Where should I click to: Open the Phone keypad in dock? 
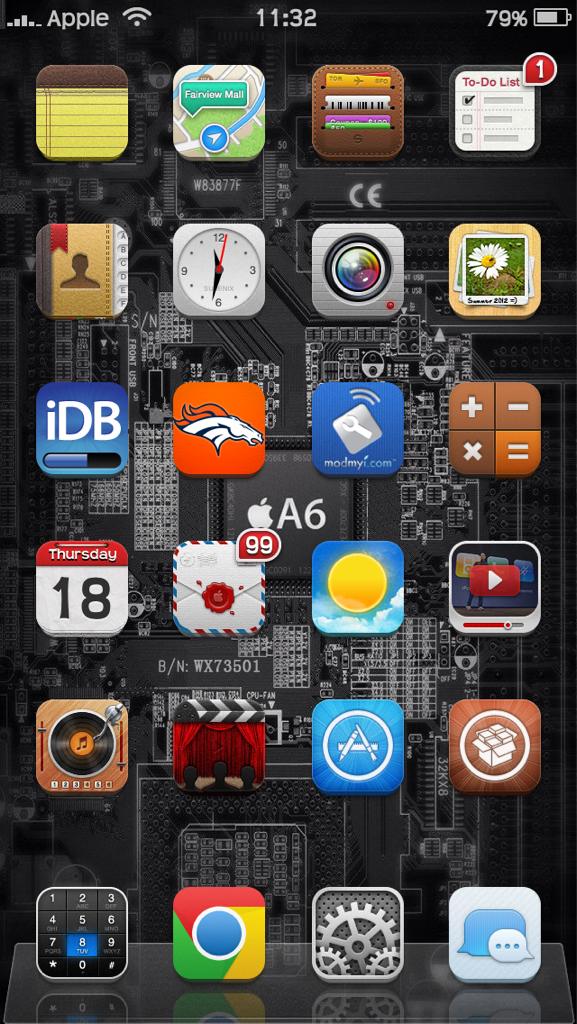pos(82,934)
